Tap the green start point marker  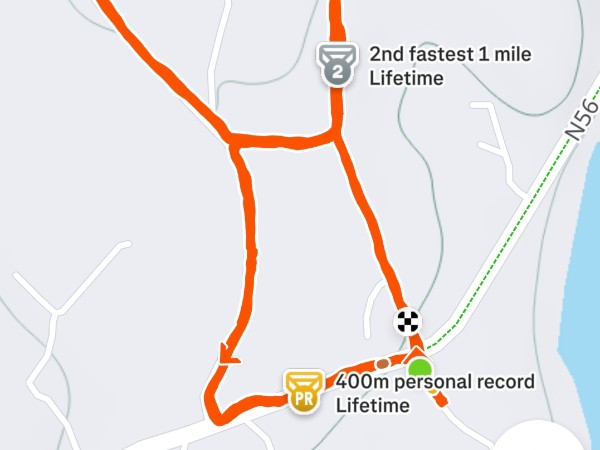(x=420, y=366)
